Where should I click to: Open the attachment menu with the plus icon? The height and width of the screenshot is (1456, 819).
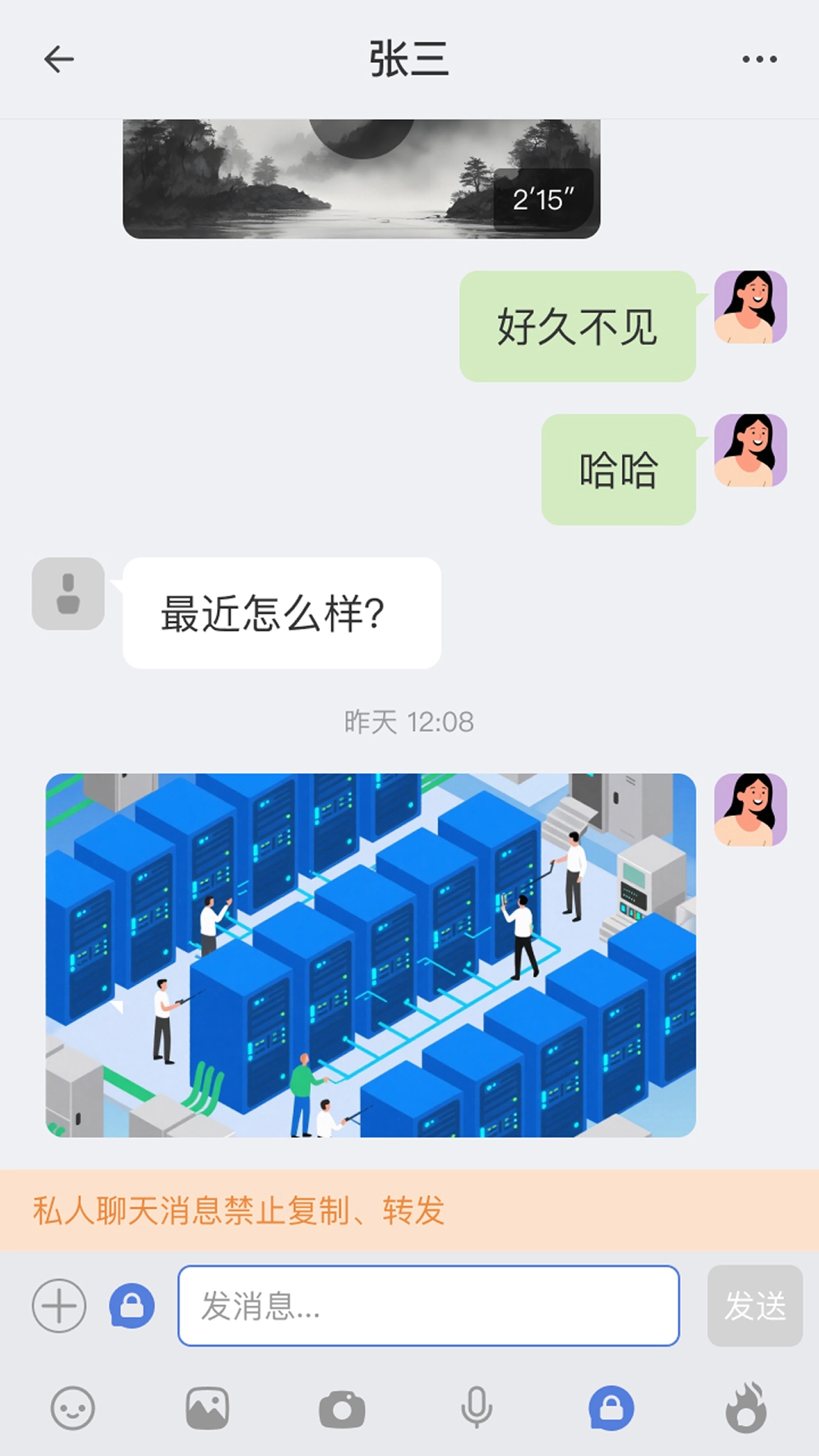click(59, 1306)
